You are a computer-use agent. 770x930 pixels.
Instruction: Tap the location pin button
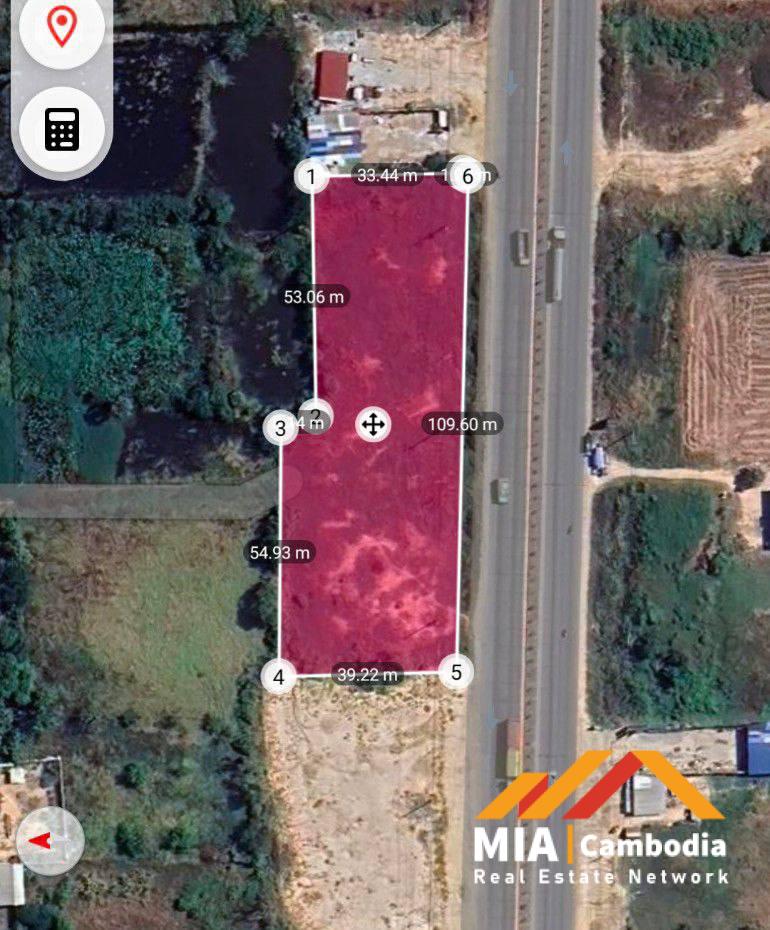(62, 28)
